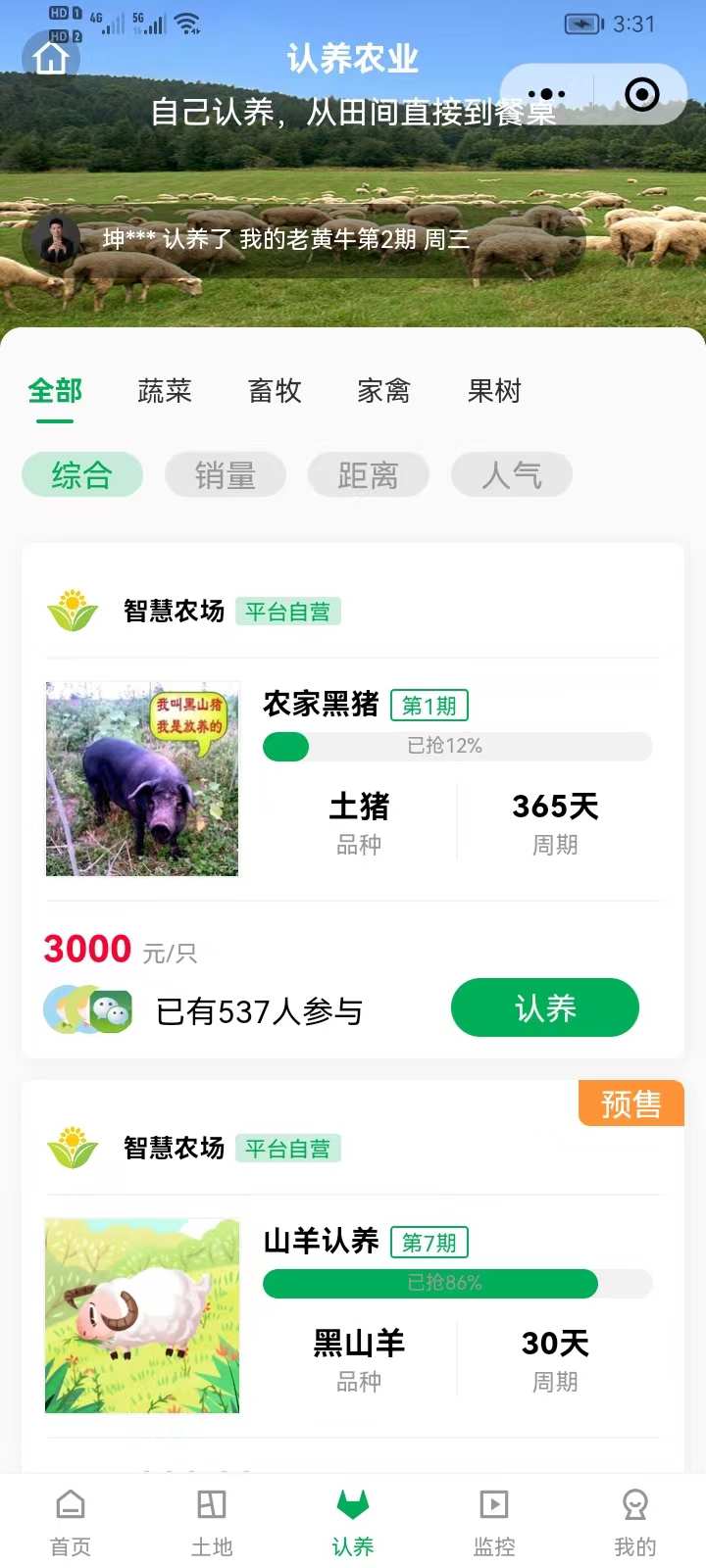Tap the circular close/capsule icon top right

click(641, 94)
